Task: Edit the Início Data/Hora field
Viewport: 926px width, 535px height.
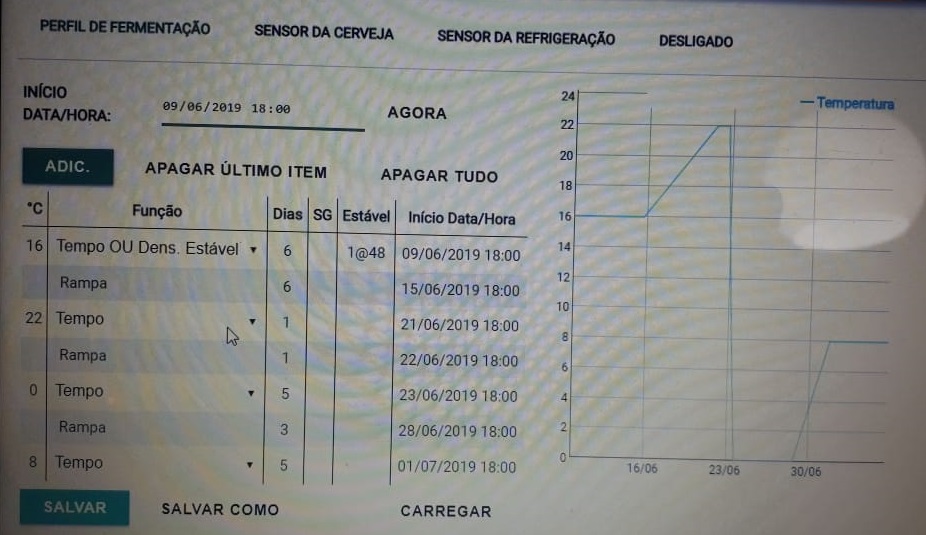Action: tap(262, 109)
